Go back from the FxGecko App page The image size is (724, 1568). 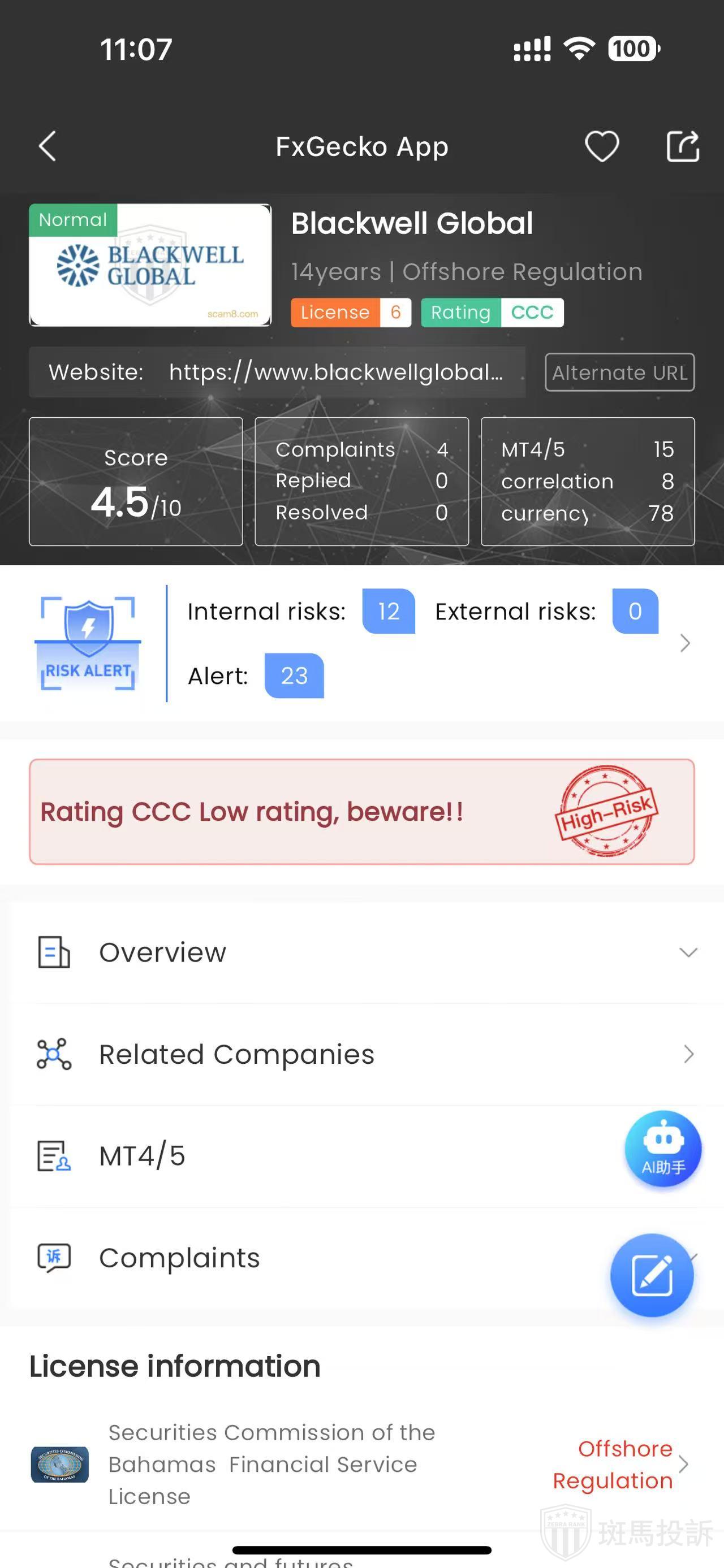pyautogui.click(x=48, y=147)
